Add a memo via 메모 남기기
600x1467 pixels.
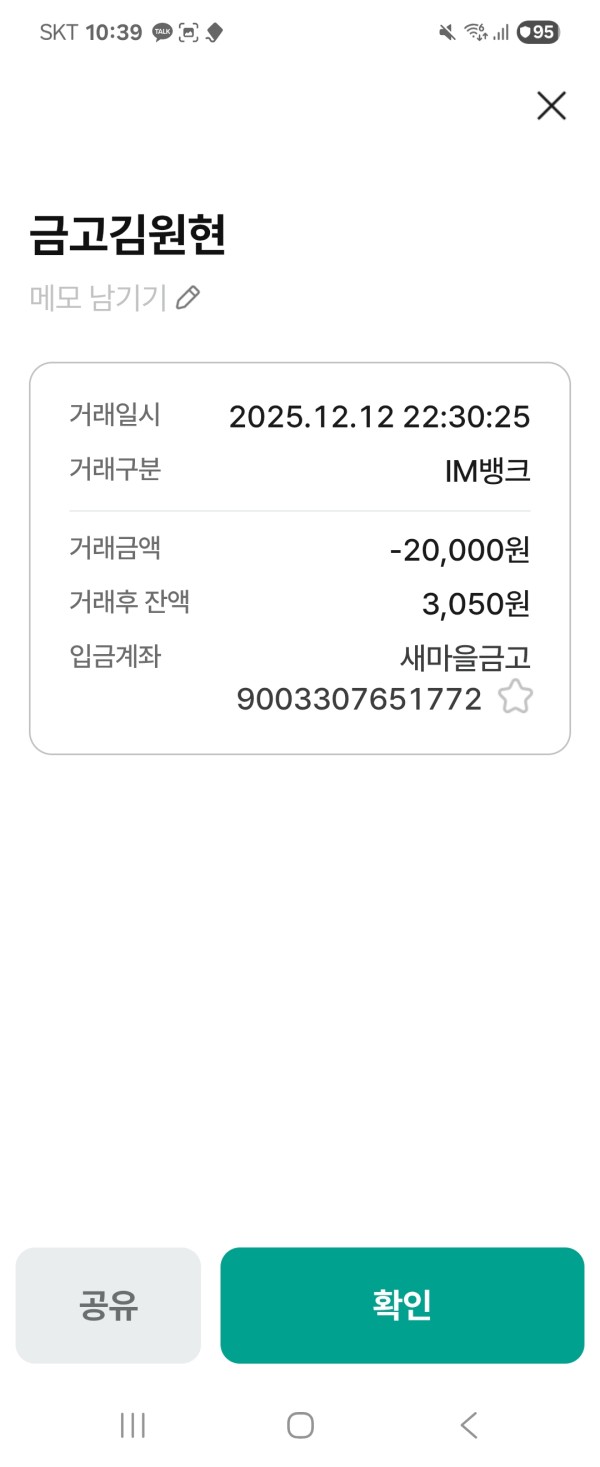point(115,298)
